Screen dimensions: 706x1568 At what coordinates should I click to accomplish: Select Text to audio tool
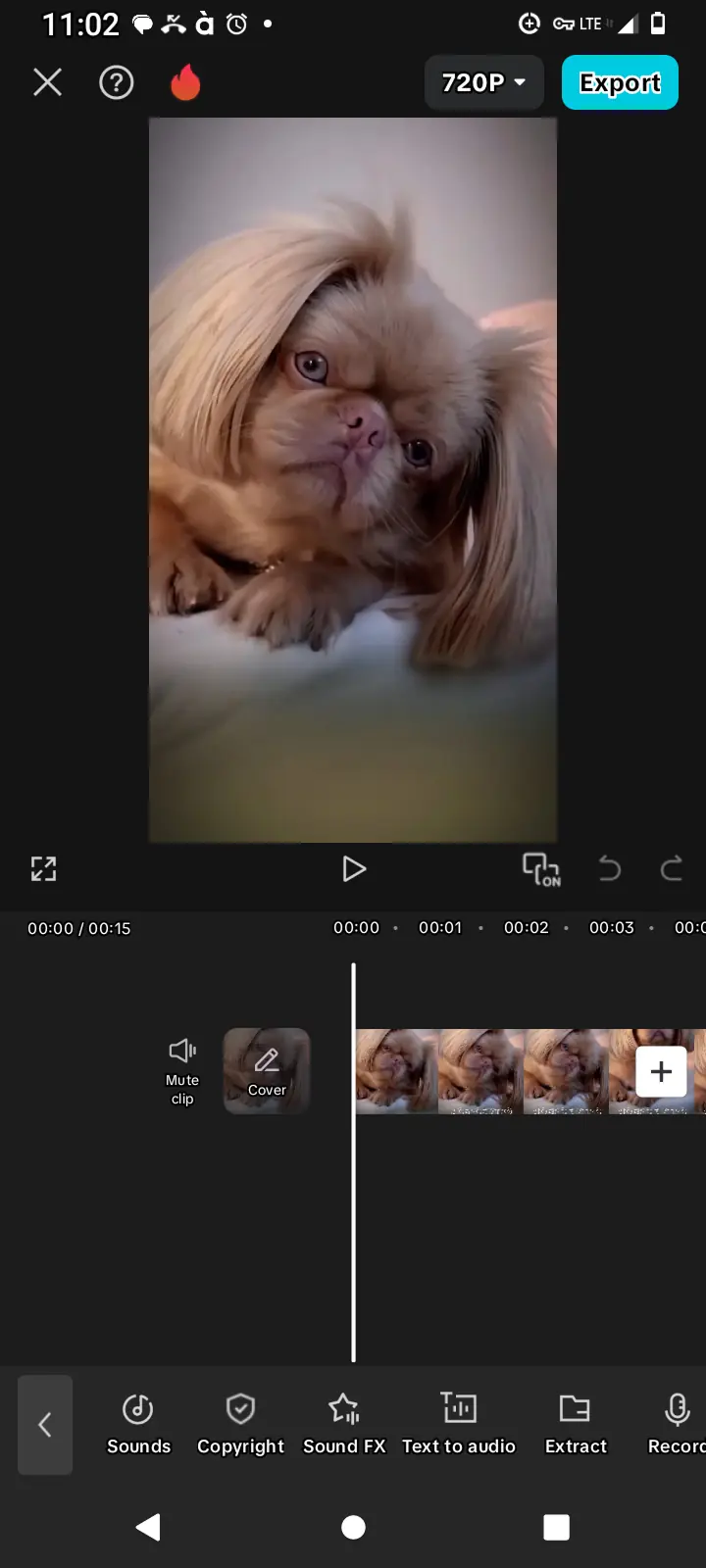[458, 1424]
